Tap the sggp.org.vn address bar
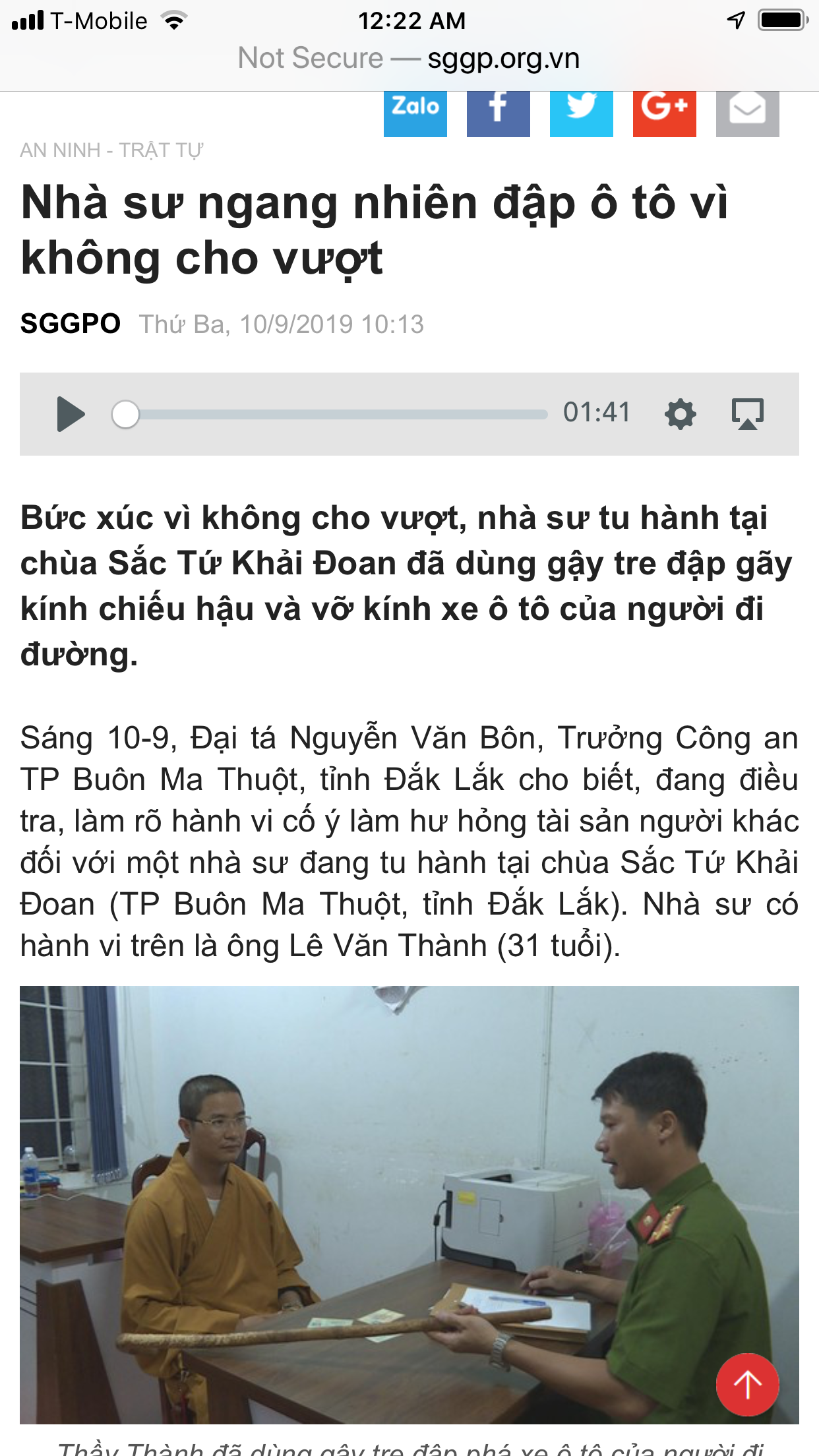The image size is (819, 1456). coord(409,59)
